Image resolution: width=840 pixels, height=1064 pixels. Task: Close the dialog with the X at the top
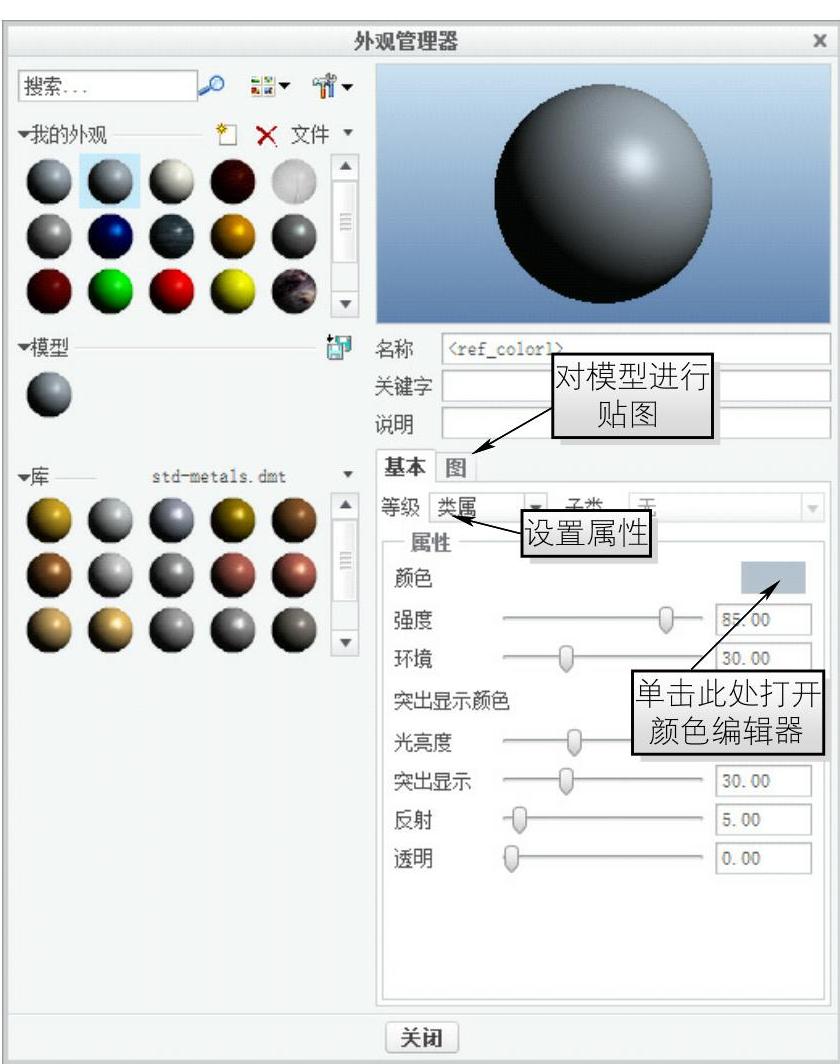click(x=819, y=42)
